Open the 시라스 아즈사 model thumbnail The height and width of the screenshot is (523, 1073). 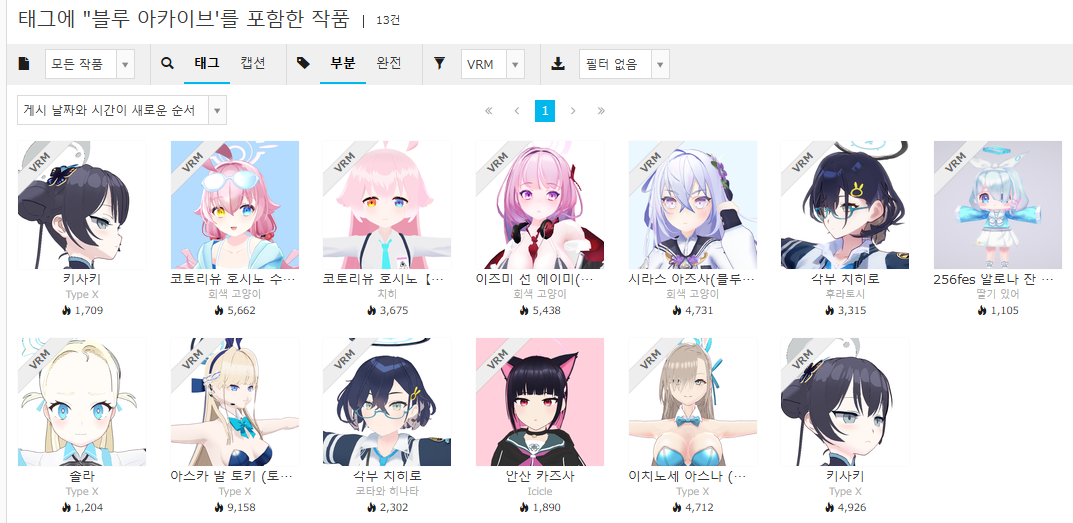tap(692, 205)
